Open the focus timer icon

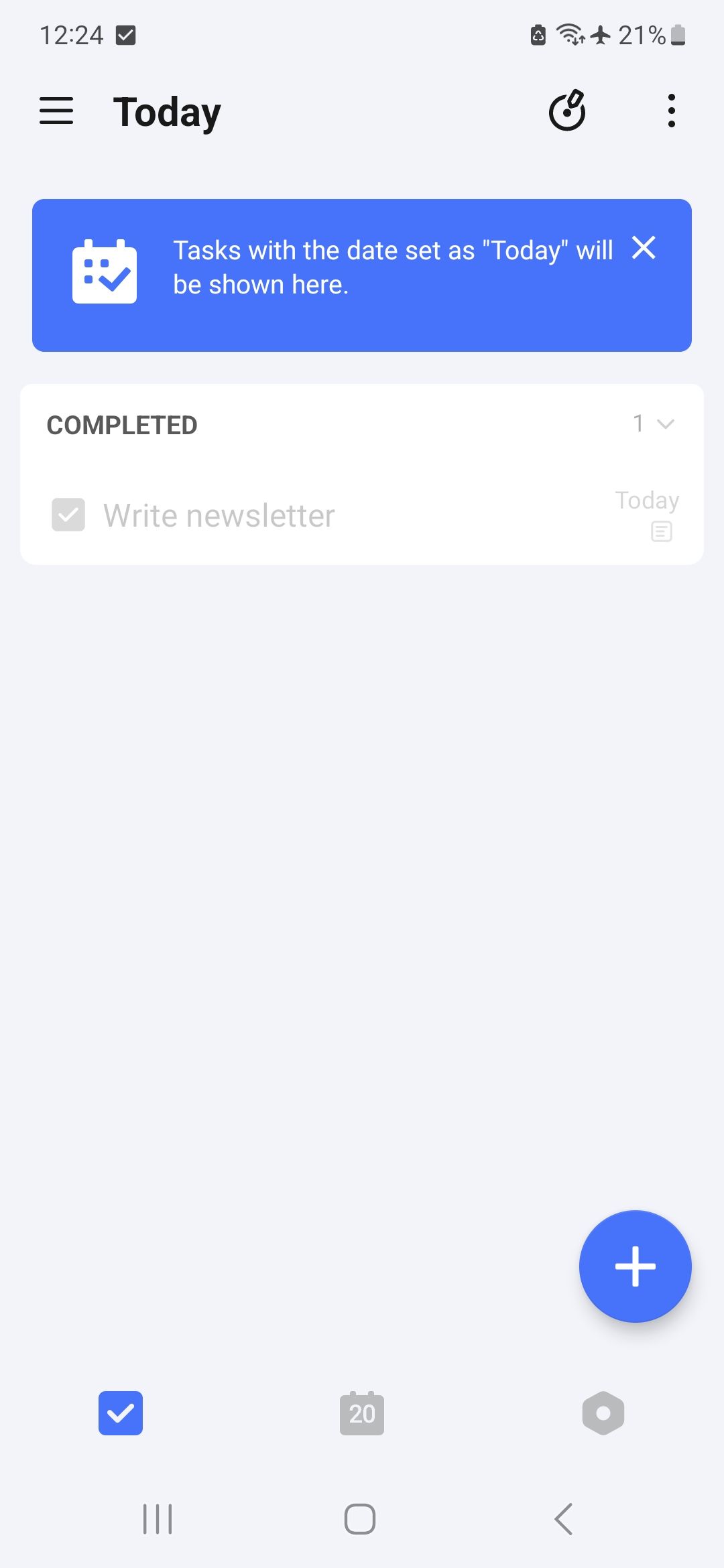pyautogui.click(x=567, y=111)
